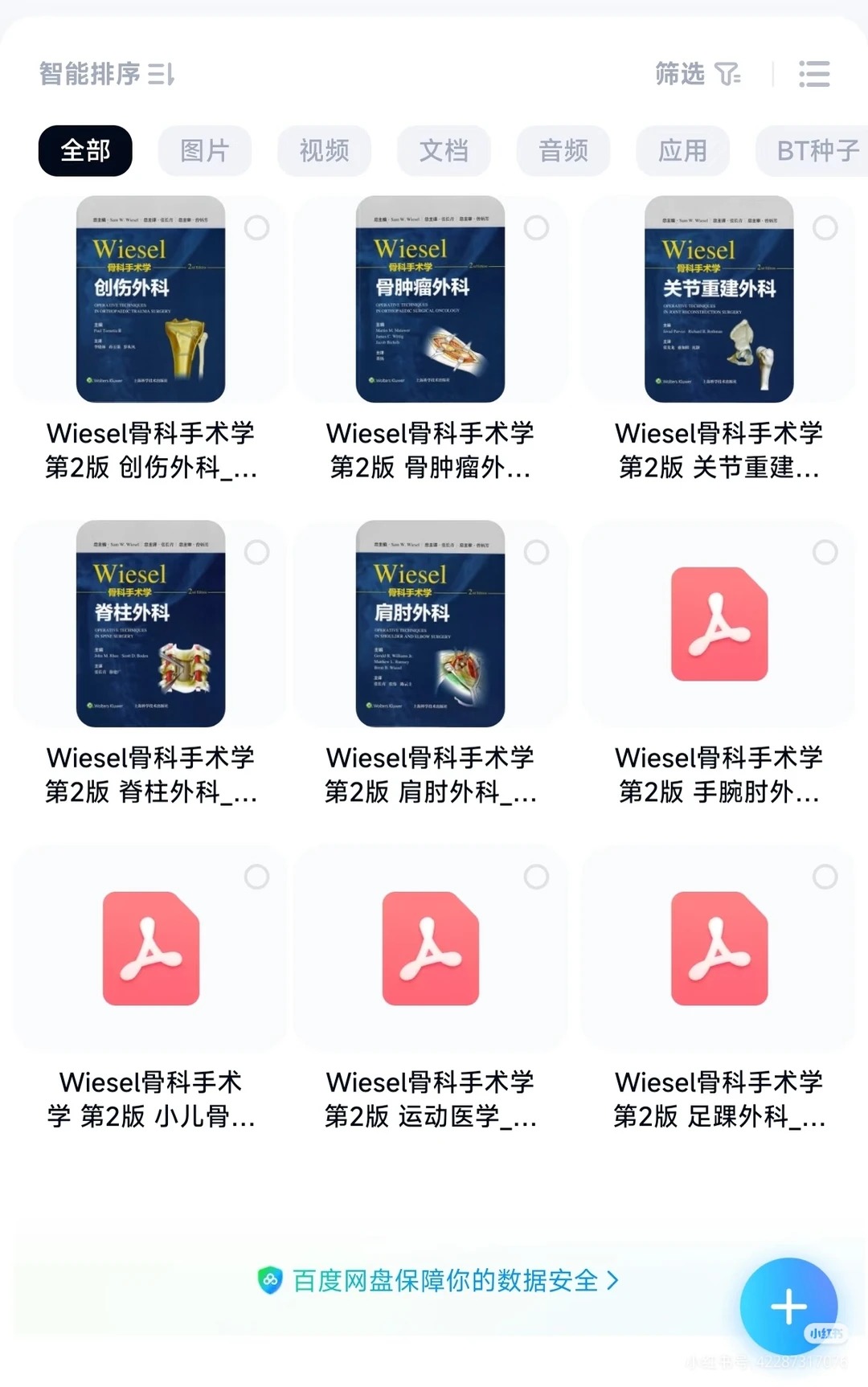
Task: Select the 全部 category chip
Action: pos(85,150)
